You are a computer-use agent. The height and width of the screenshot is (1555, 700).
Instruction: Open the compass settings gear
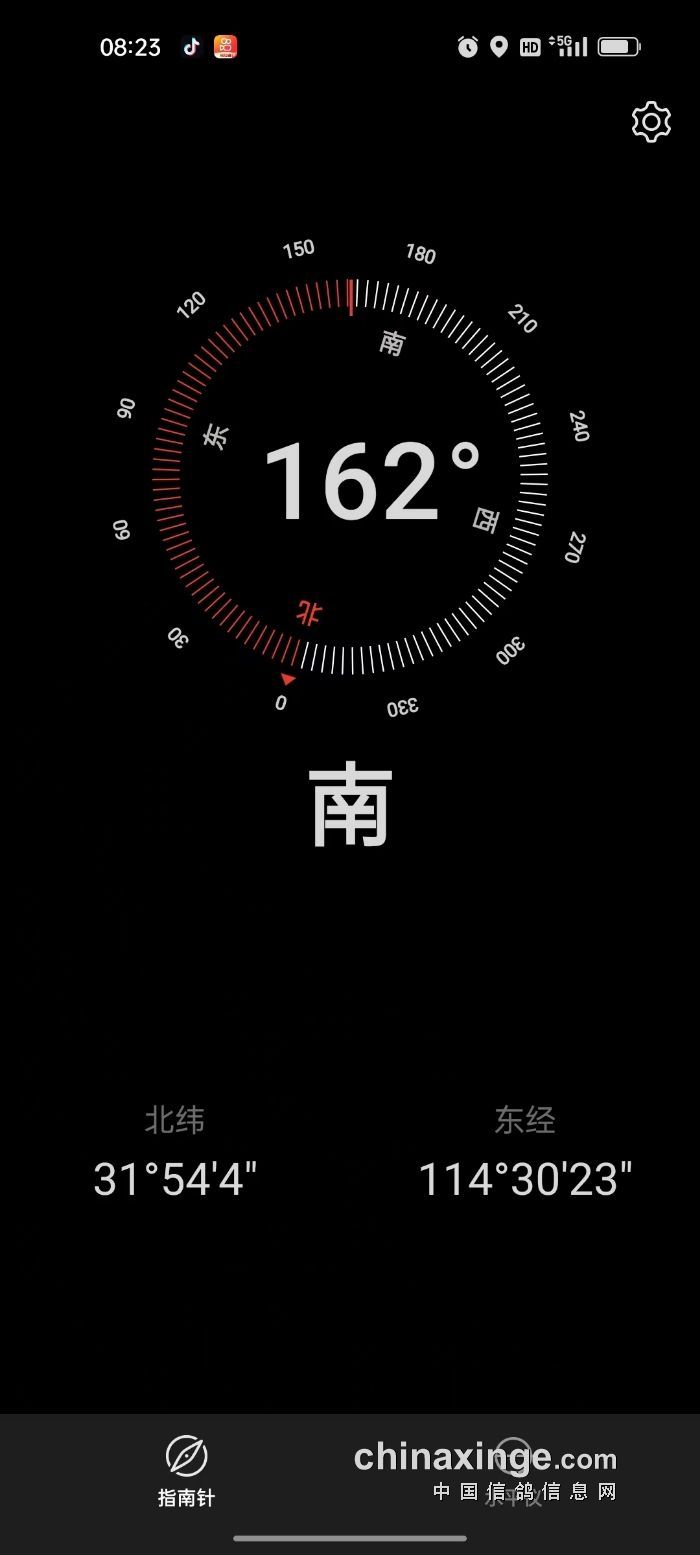[651, 122]
